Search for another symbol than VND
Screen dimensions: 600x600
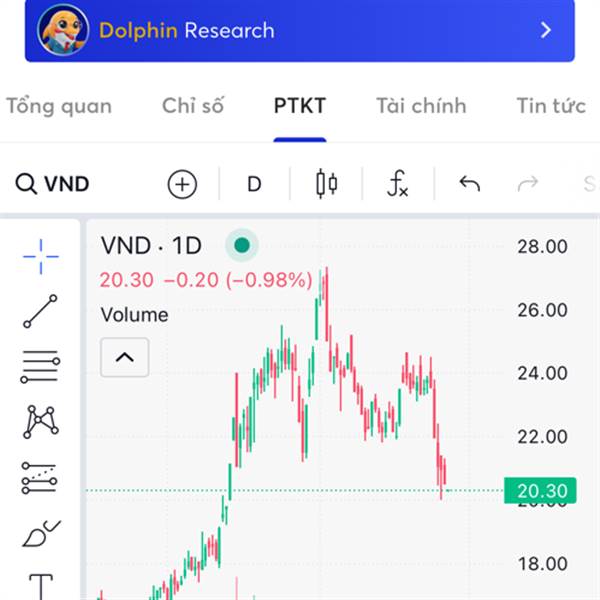[x=52, y=184]
